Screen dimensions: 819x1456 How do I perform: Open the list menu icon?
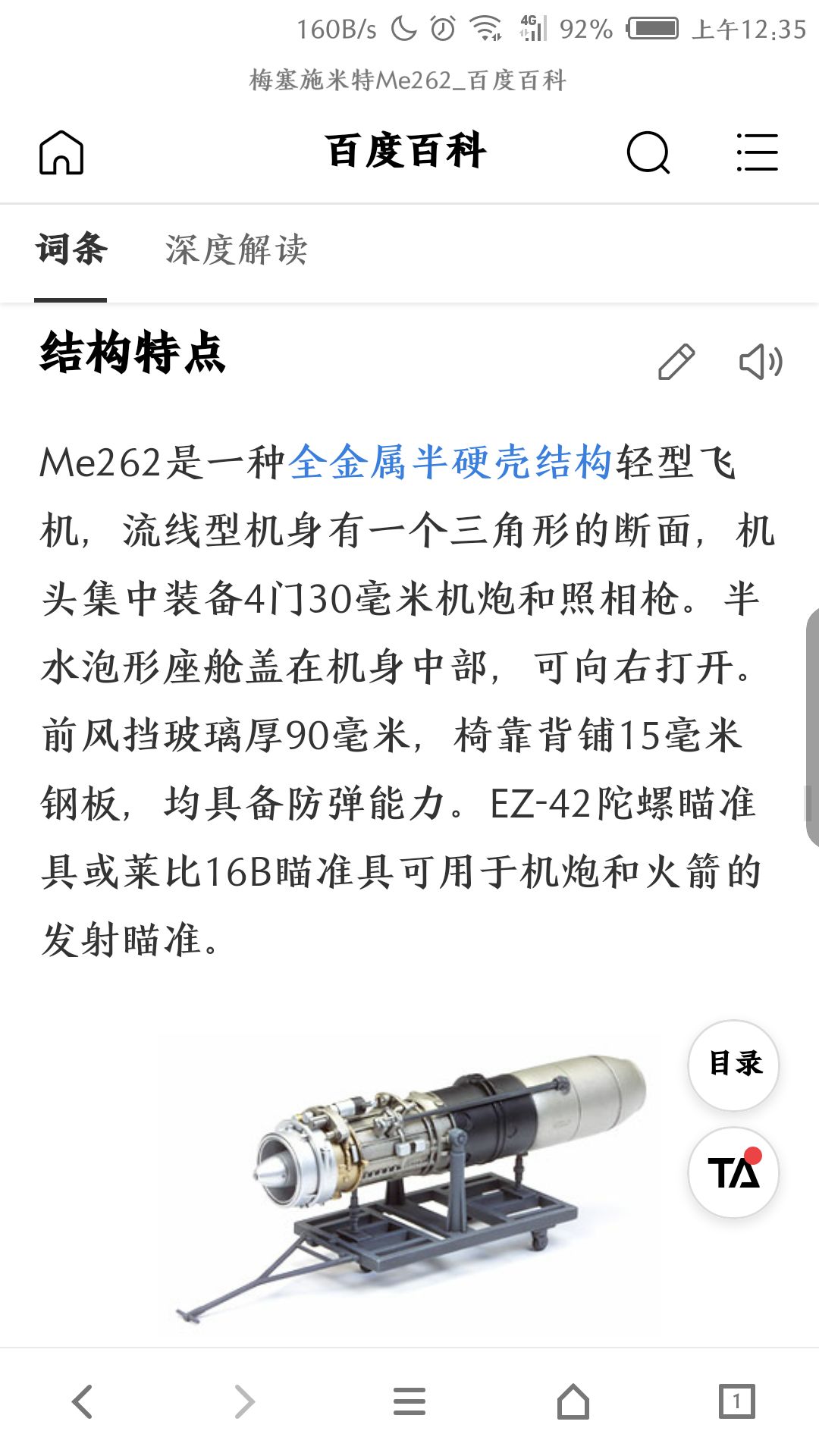[757, 152]
